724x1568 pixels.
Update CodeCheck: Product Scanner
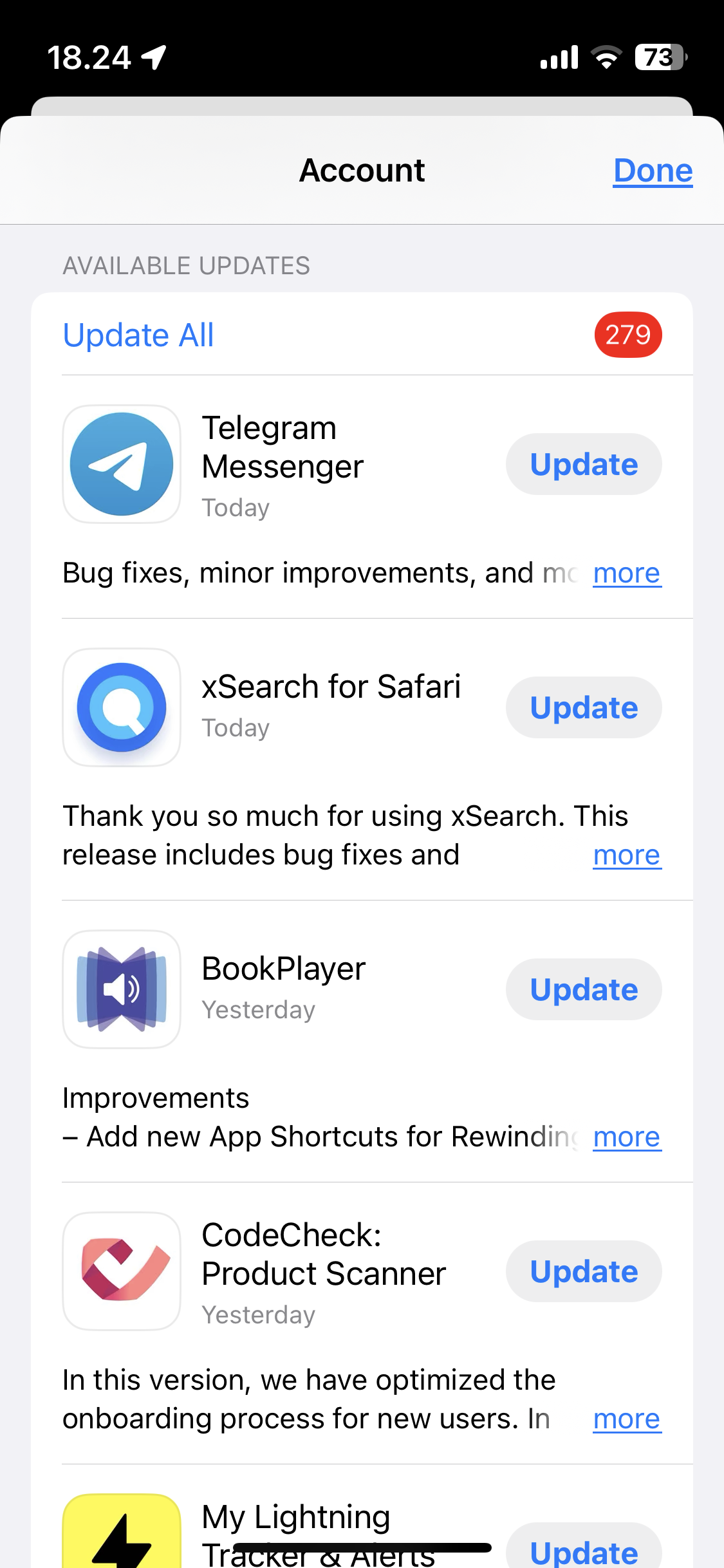click(584, 1271)
